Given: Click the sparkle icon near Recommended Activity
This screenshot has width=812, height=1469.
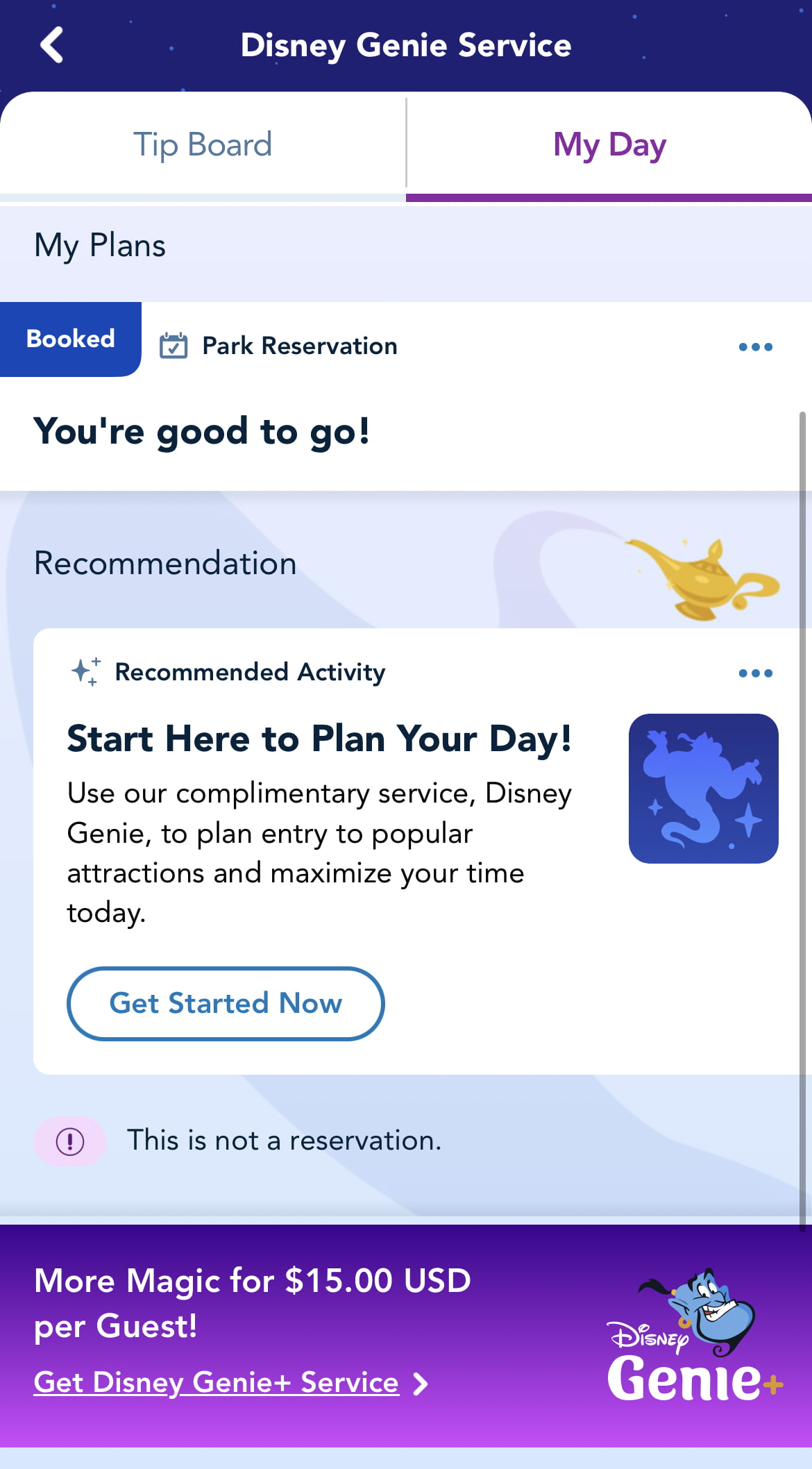Looking at the screenshot, I should pos(85,671).
